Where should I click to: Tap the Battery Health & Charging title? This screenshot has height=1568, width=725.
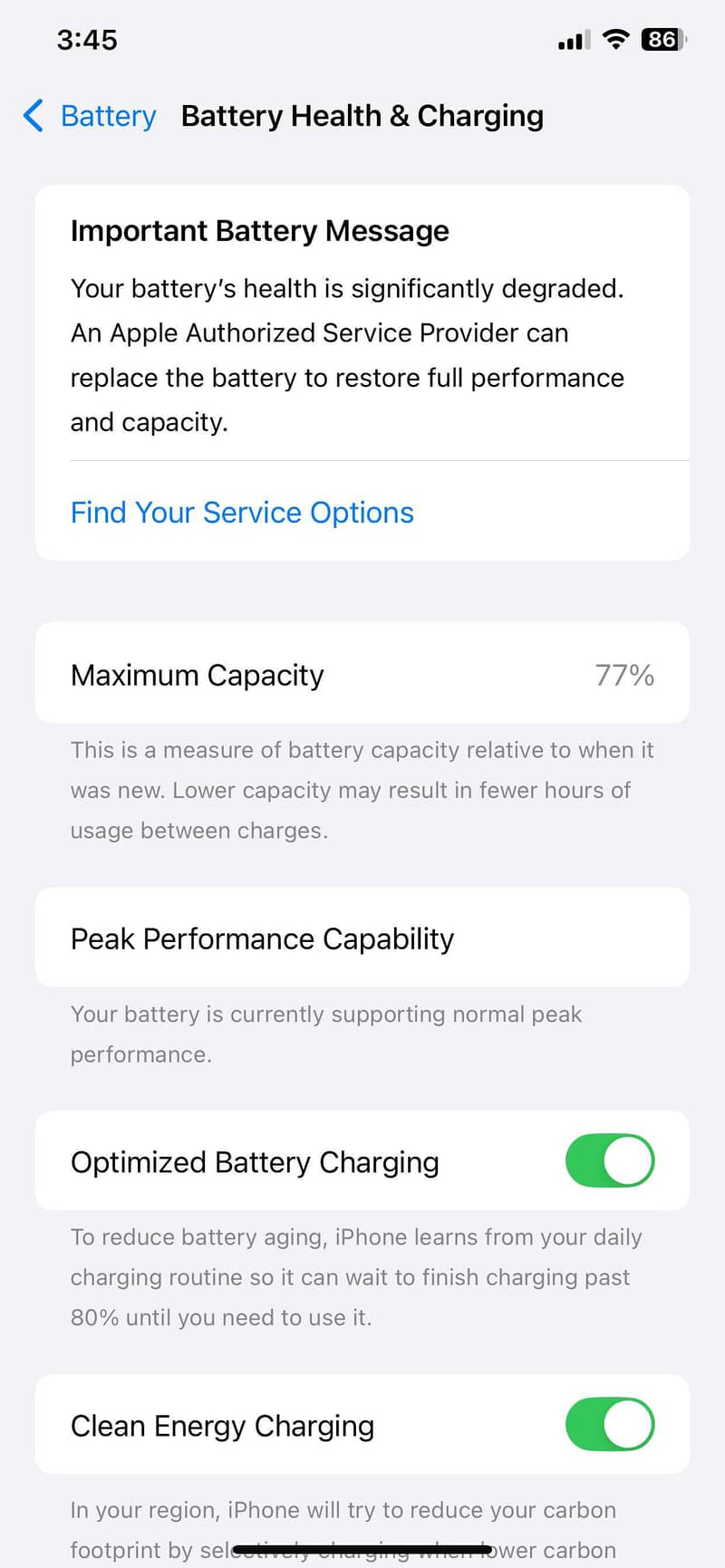[362, 116]
